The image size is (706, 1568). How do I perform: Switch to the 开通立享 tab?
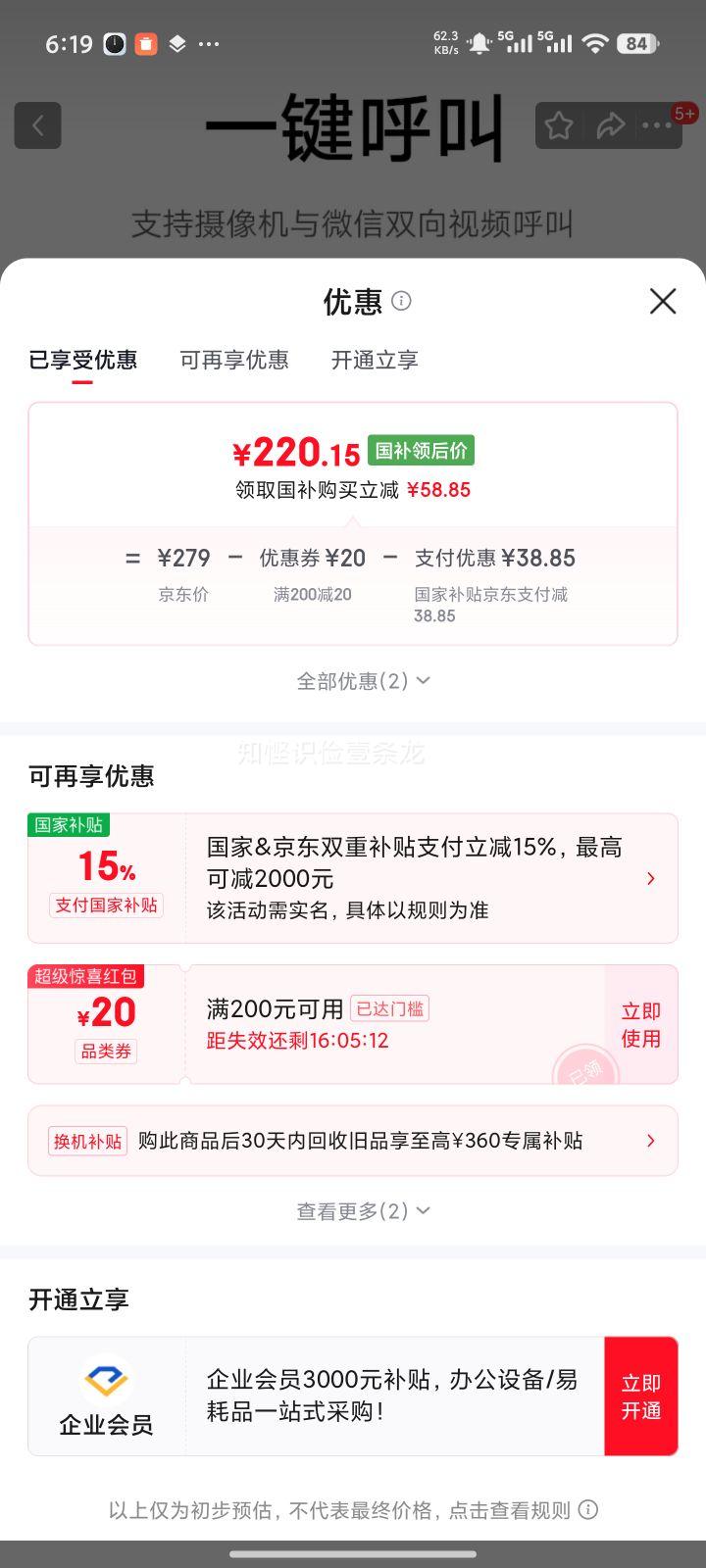click(375, 360)
